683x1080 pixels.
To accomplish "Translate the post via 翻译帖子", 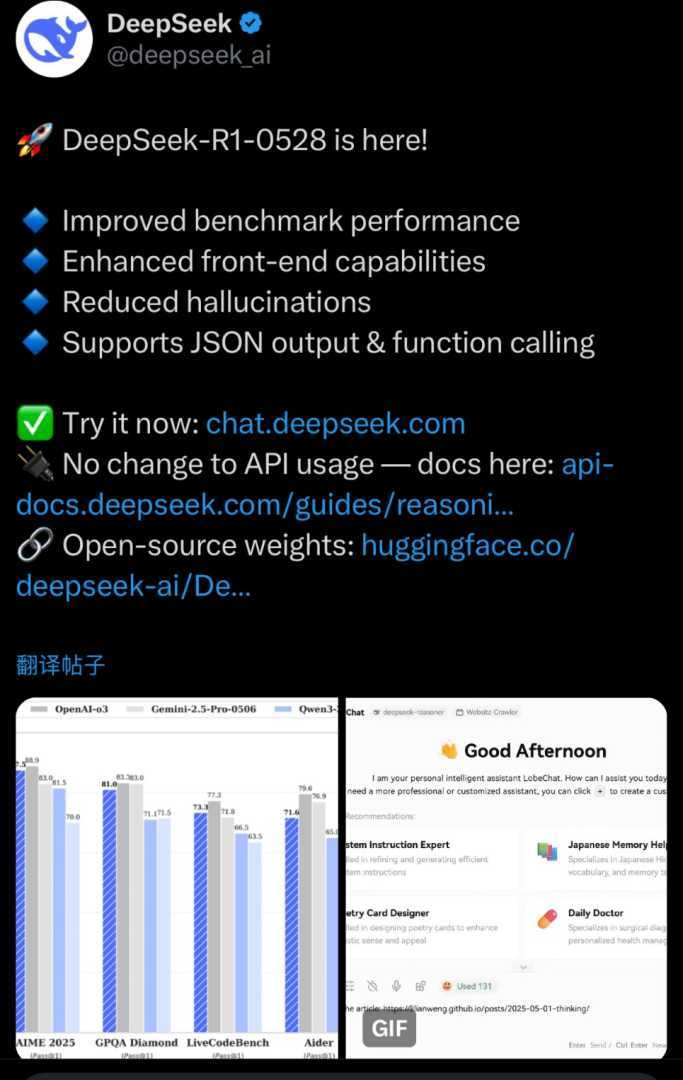I will click(x=61, y=665).
